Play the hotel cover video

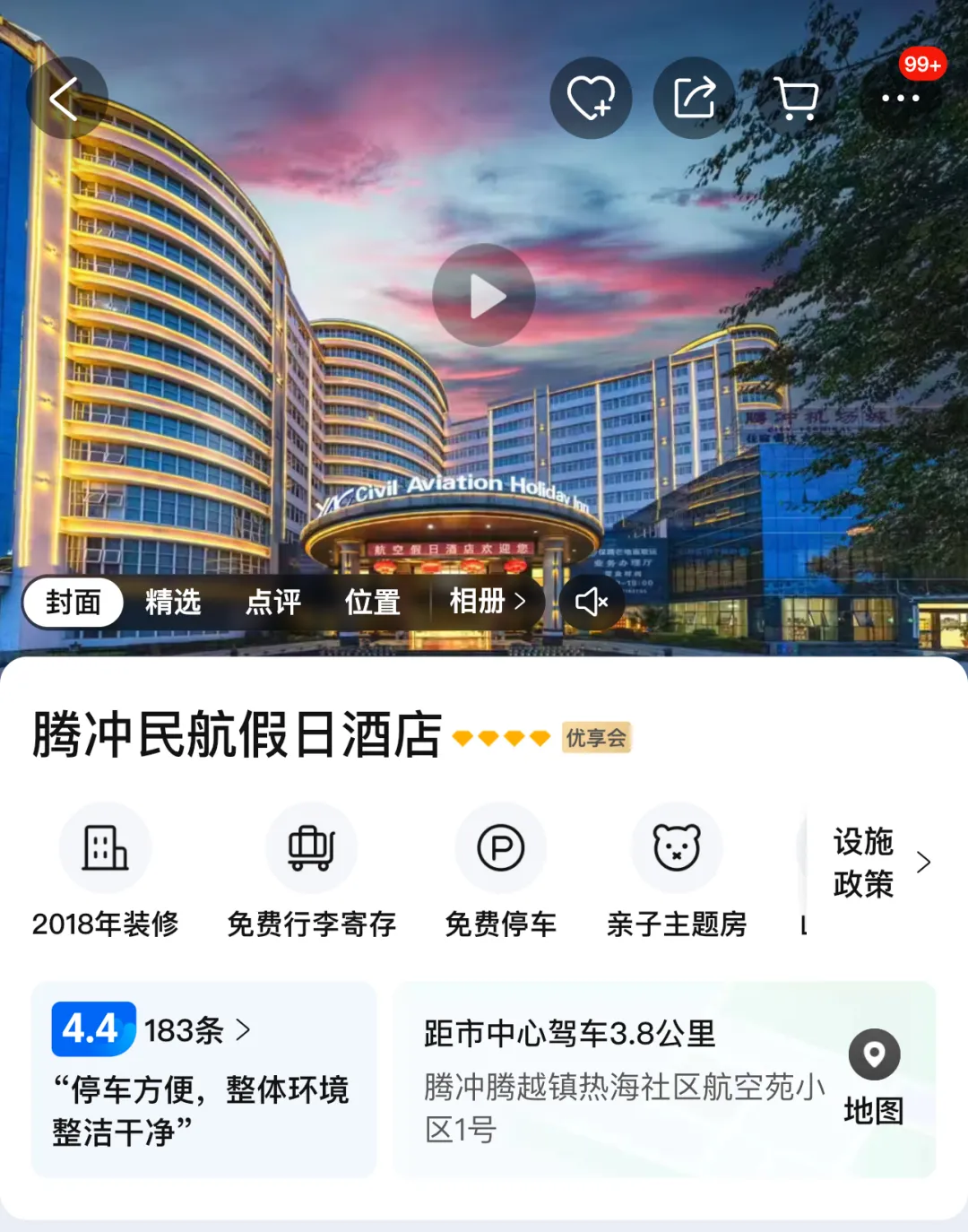click(x=484, y=295)
